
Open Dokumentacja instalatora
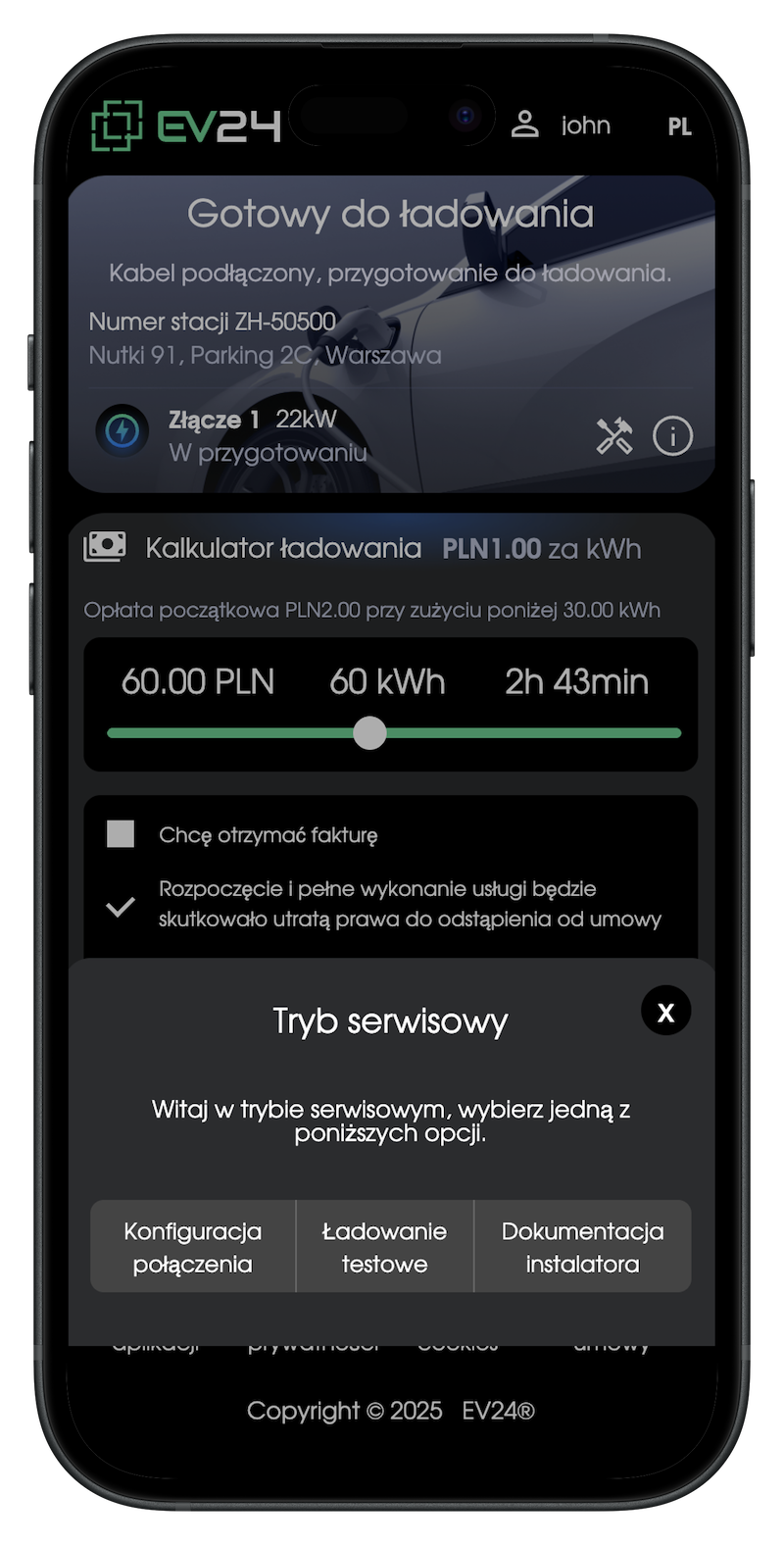[582, 1246]
